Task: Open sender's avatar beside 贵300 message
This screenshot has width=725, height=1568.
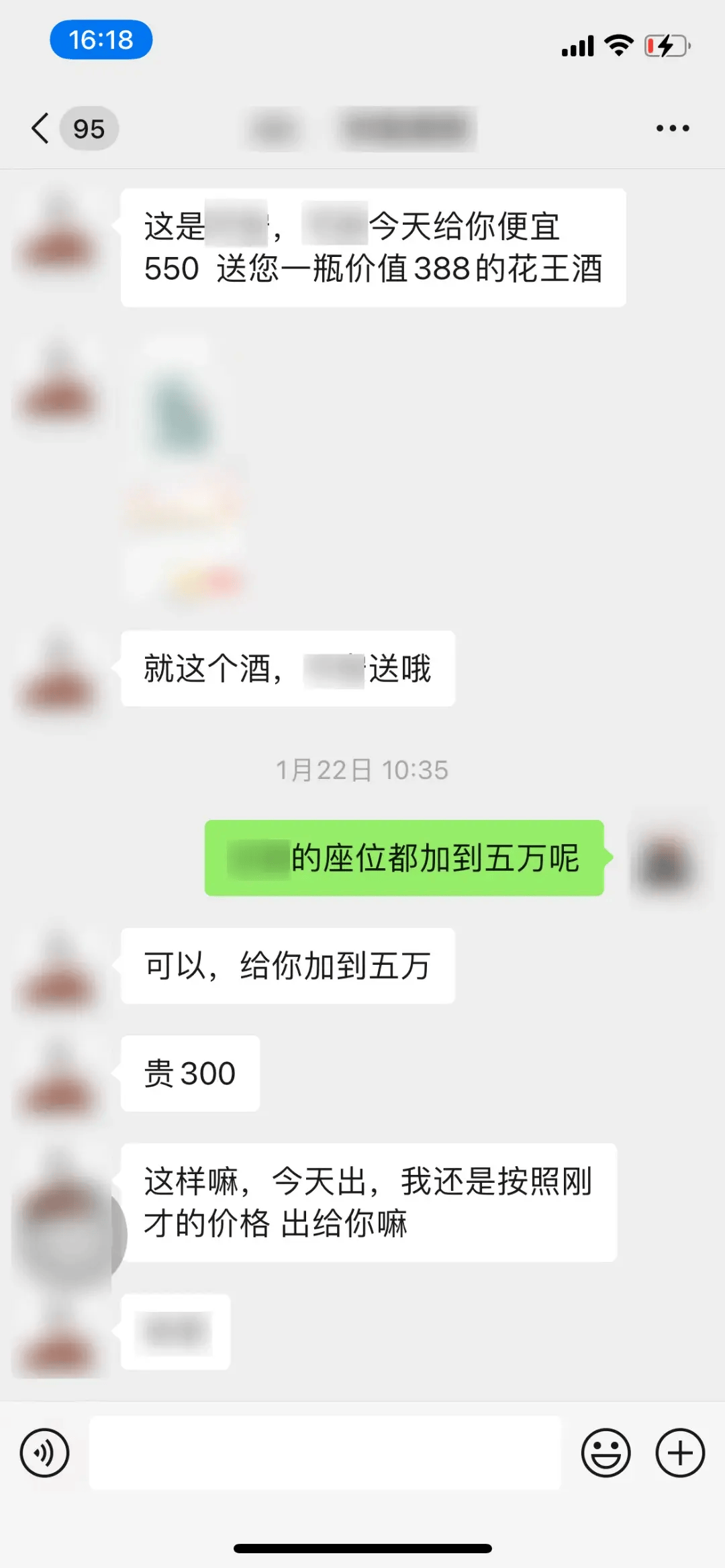Action: tap(59, 1075)
